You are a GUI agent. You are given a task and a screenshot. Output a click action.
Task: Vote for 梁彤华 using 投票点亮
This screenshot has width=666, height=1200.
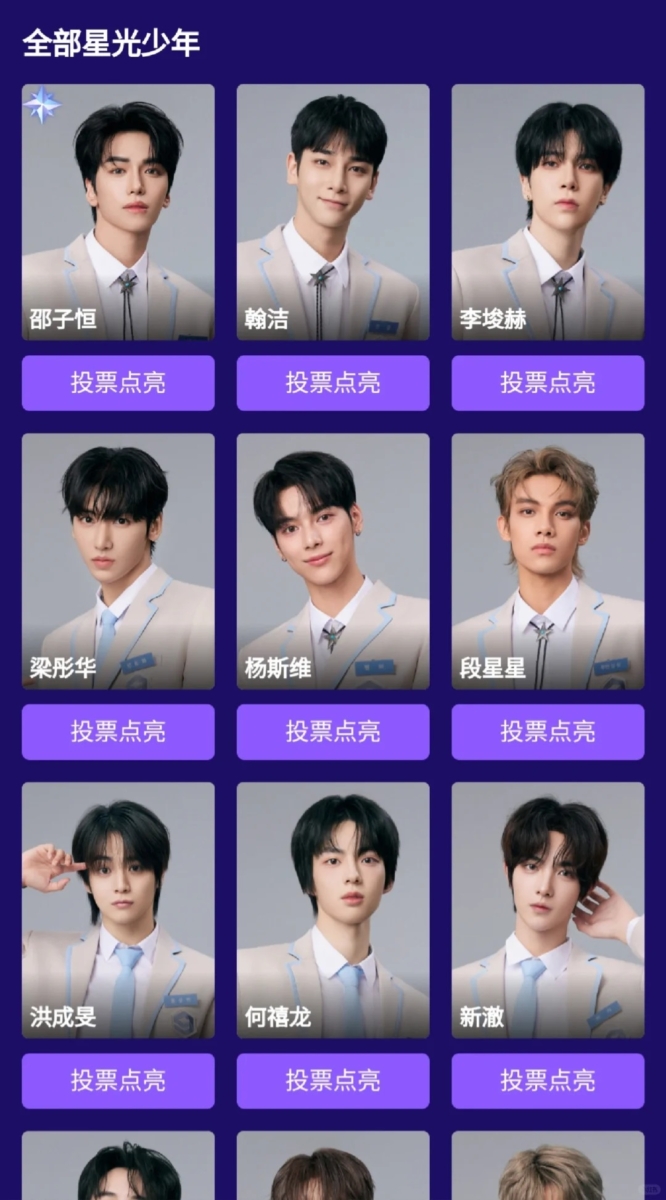point(118,732)
